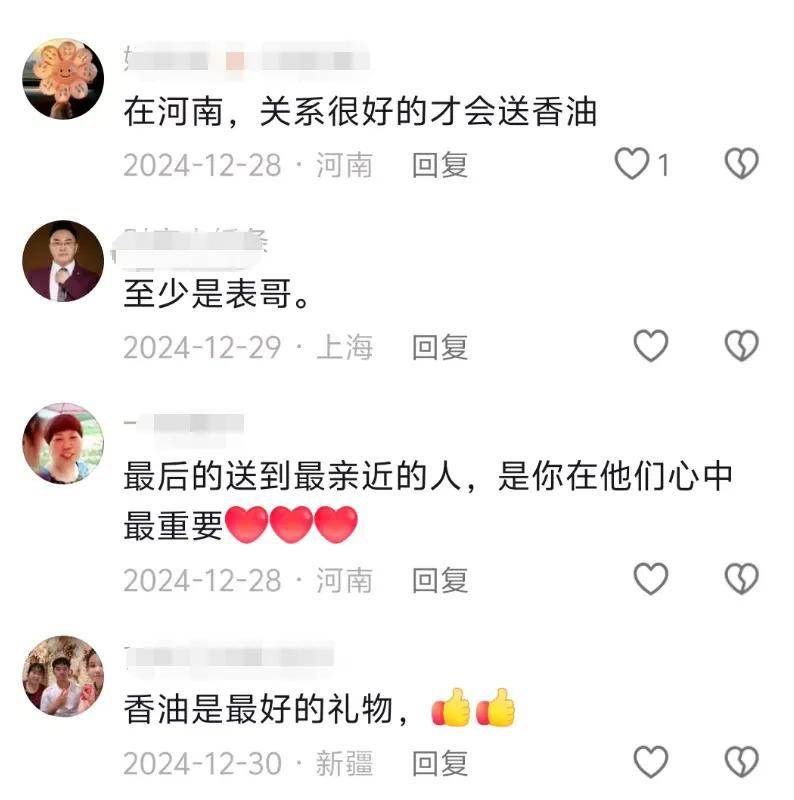Viewport: 794px width, 800px height.
Task: Reply to the comment "至少是表哥。"
Action: pos(440,347)
